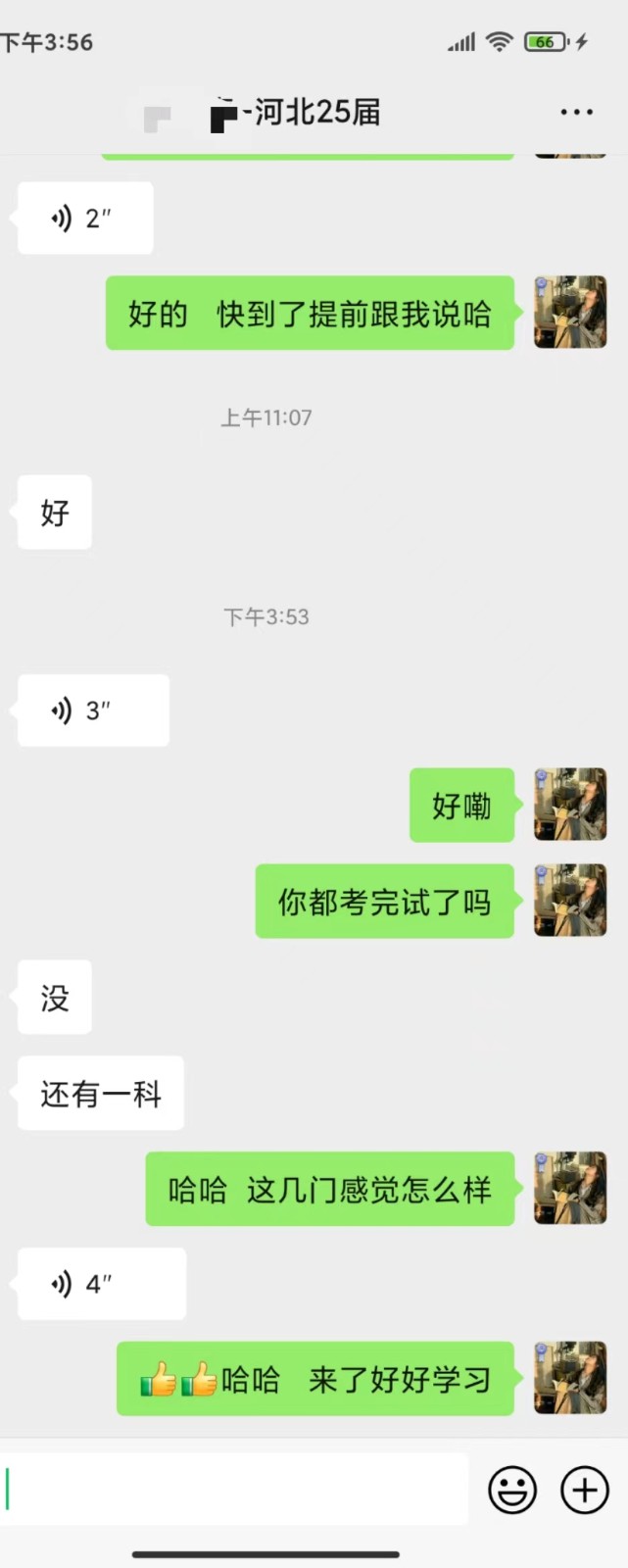Tap the avatar beside "你都考完试了吗"

(x=570, y=901)
